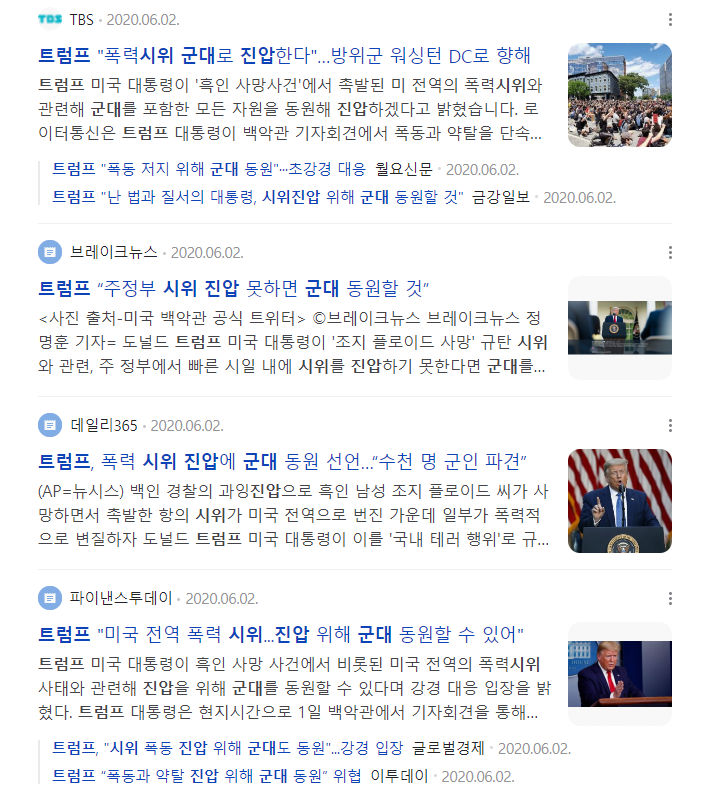Open overflow menu for the 파이낸스투데이 article
715x799 pixels.
[670, 598]
